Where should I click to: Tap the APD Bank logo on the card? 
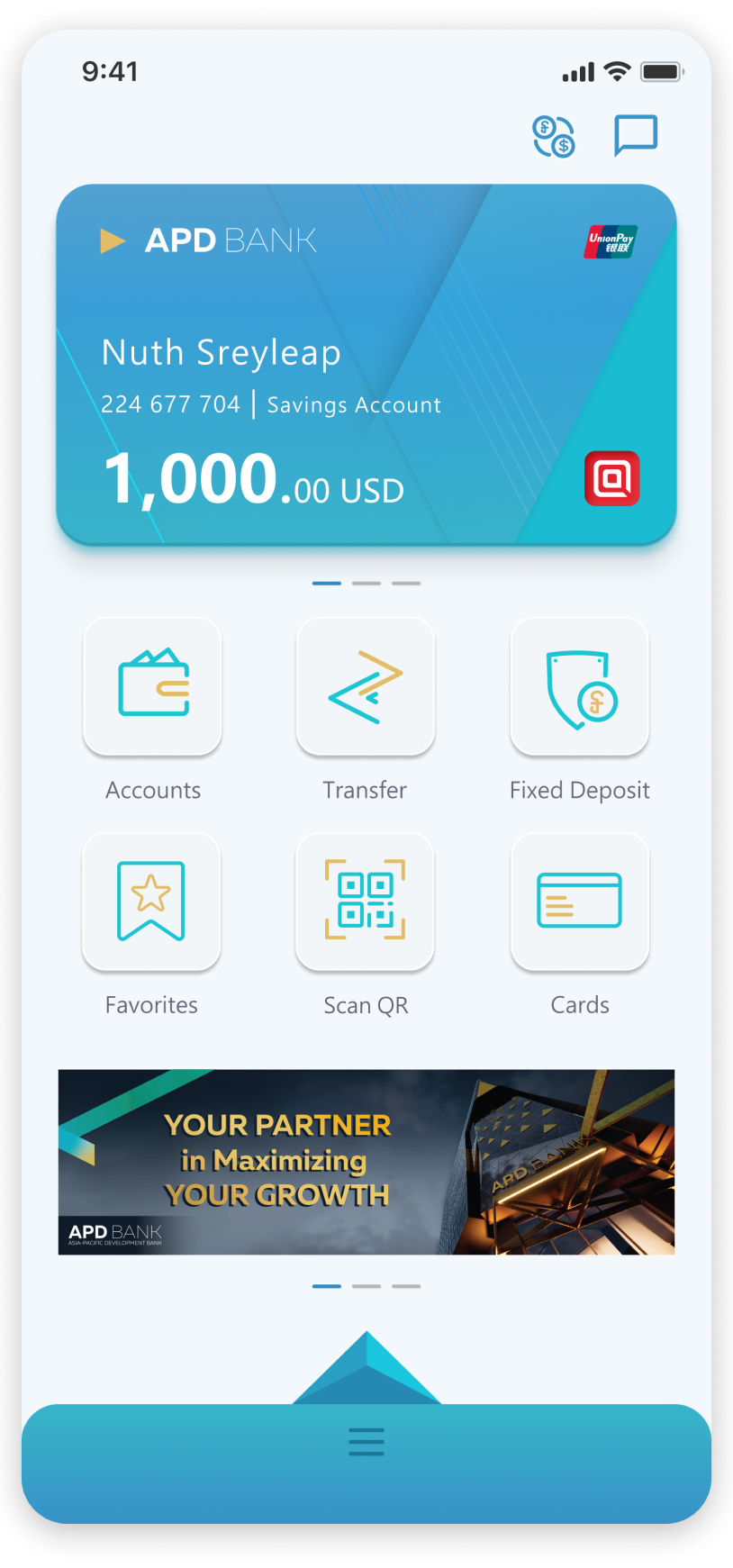point(209,240)
